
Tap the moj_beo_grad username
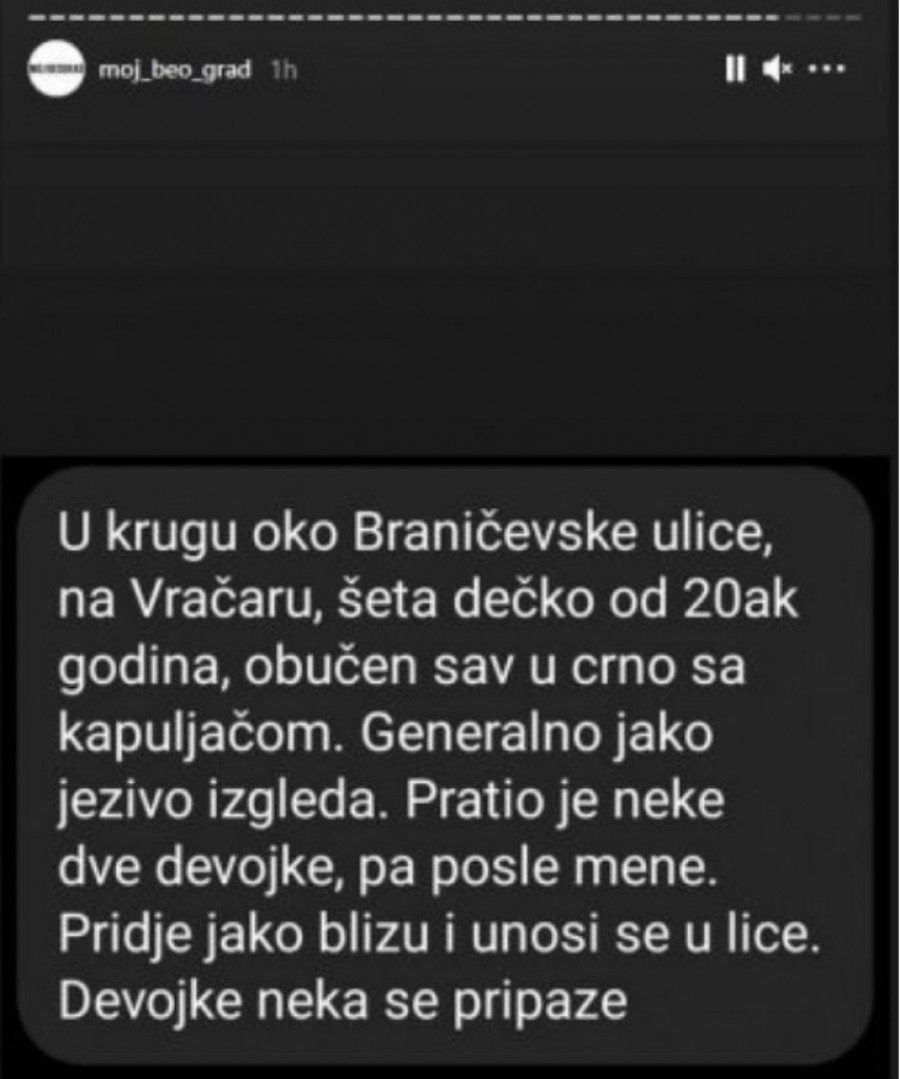[x=173, y=70]
